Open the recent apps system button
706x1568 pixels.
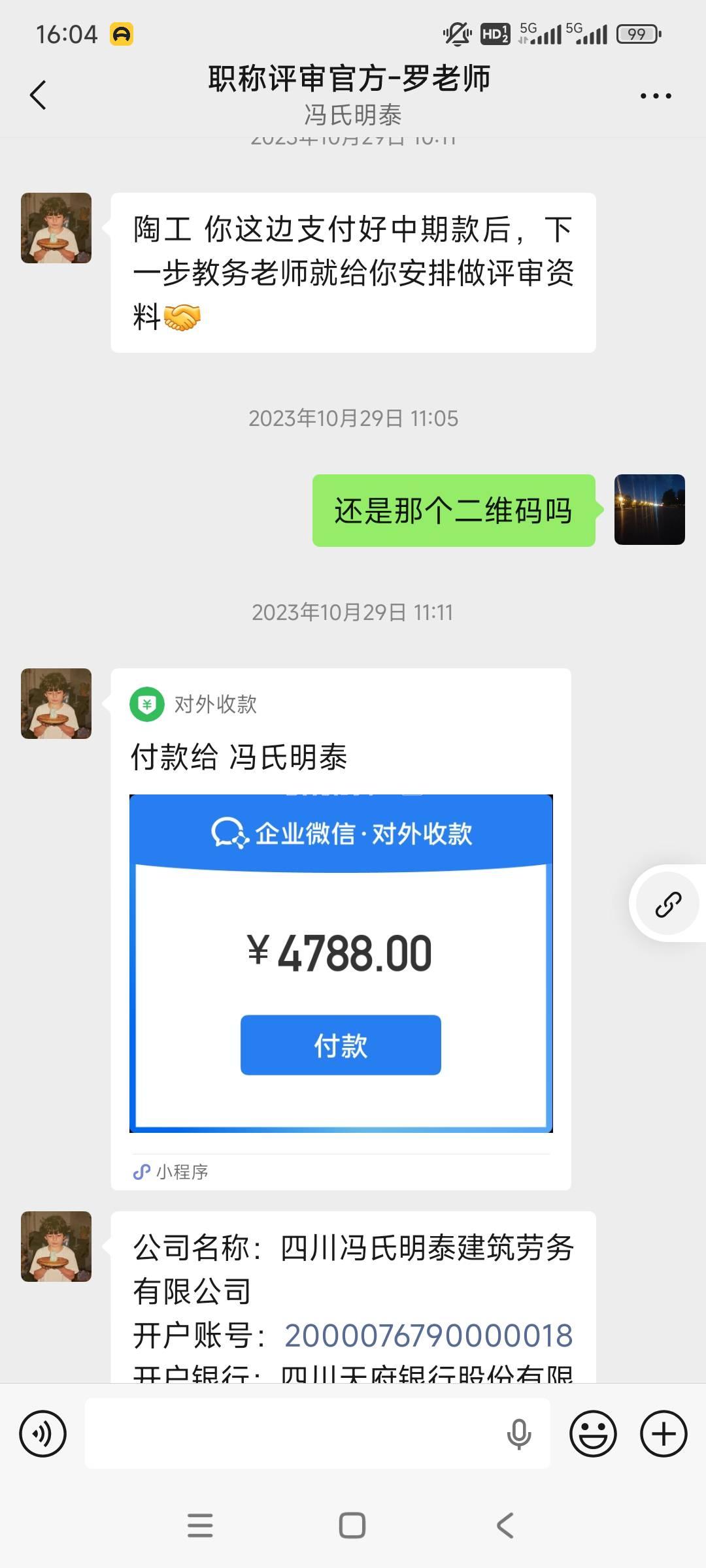point(200,1526)
